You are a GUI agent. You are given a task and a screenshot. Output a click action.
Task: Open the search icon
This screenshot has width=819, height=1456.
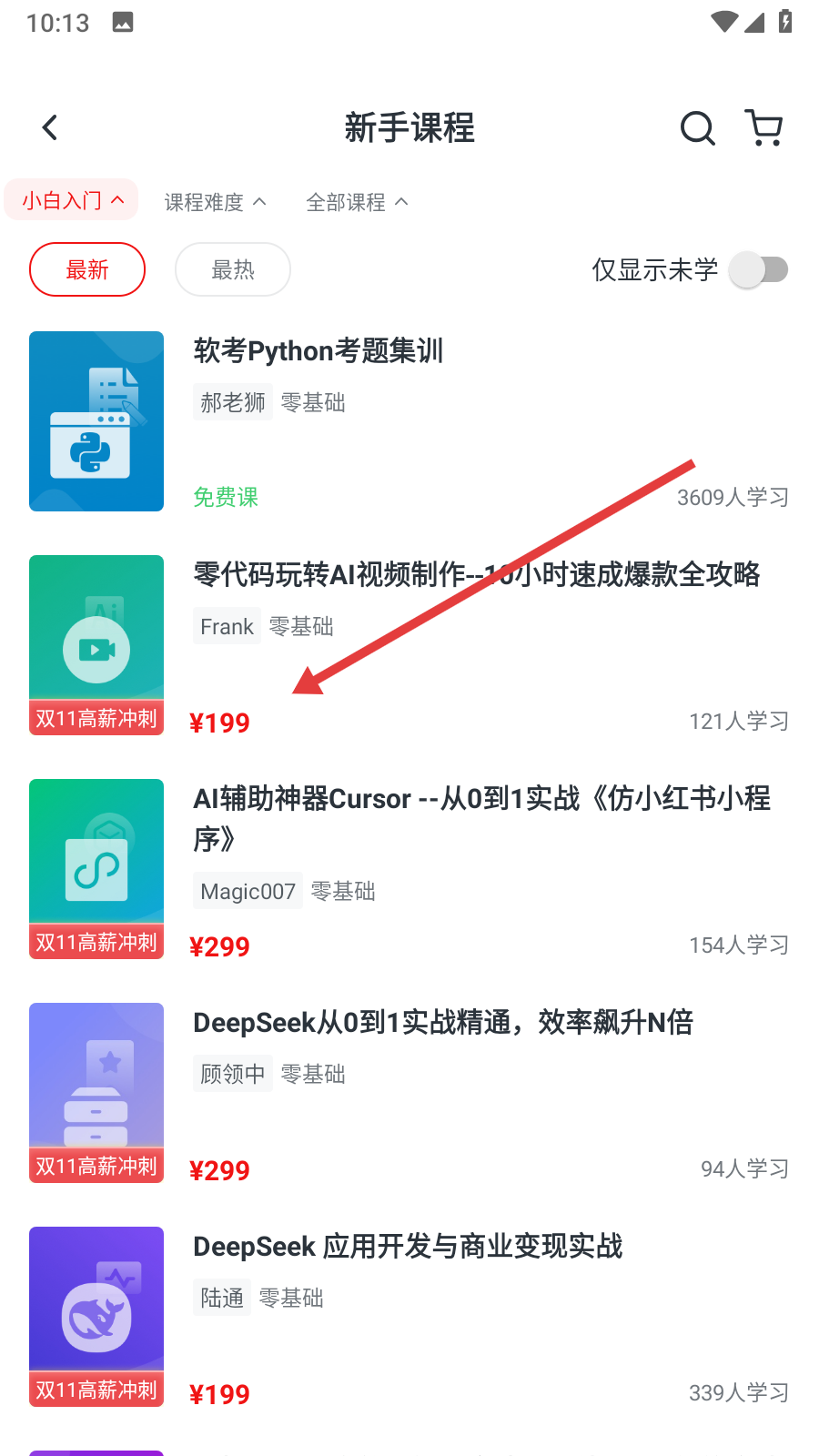(x=697, y=128)
